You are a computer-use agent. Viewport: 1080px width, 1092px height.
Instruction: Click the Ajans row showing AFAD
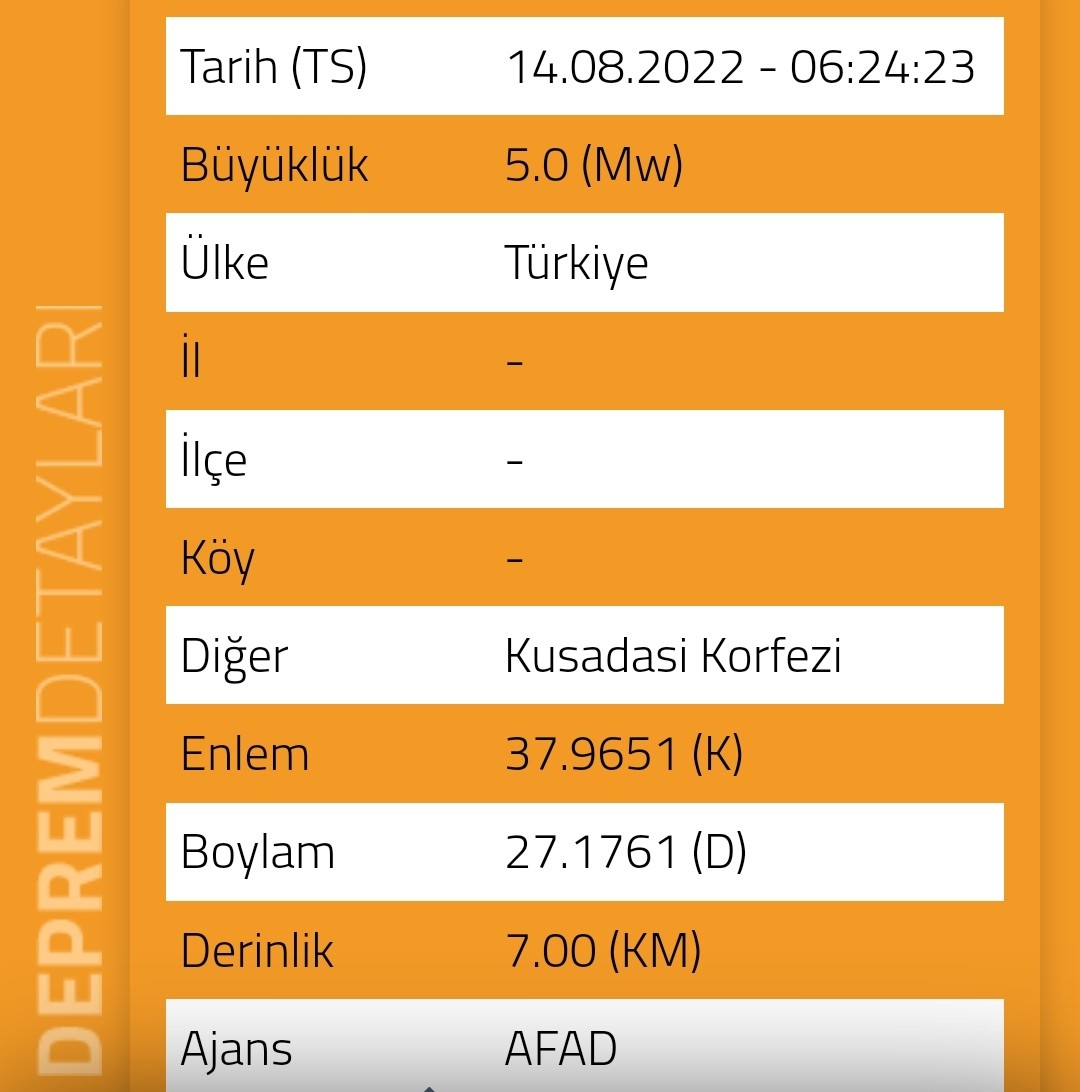236,1048
